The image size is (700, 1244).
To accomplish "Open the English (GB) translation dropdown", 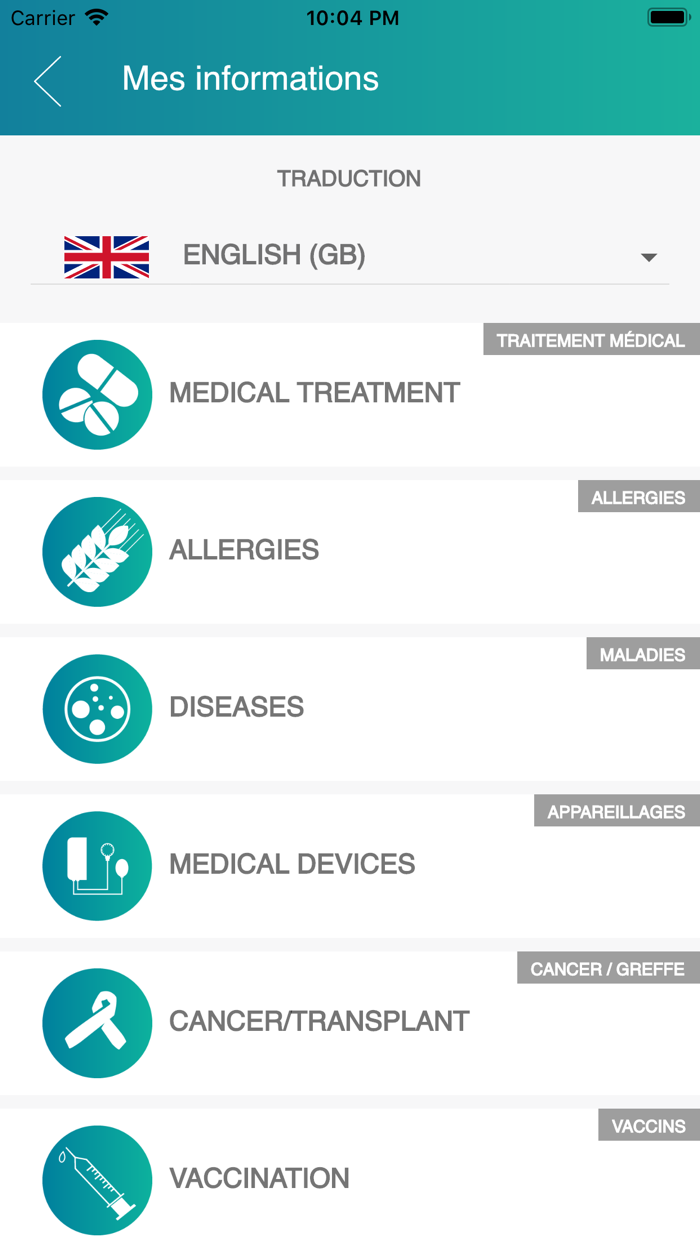I will pyautogui.click(x=350, y=256).
